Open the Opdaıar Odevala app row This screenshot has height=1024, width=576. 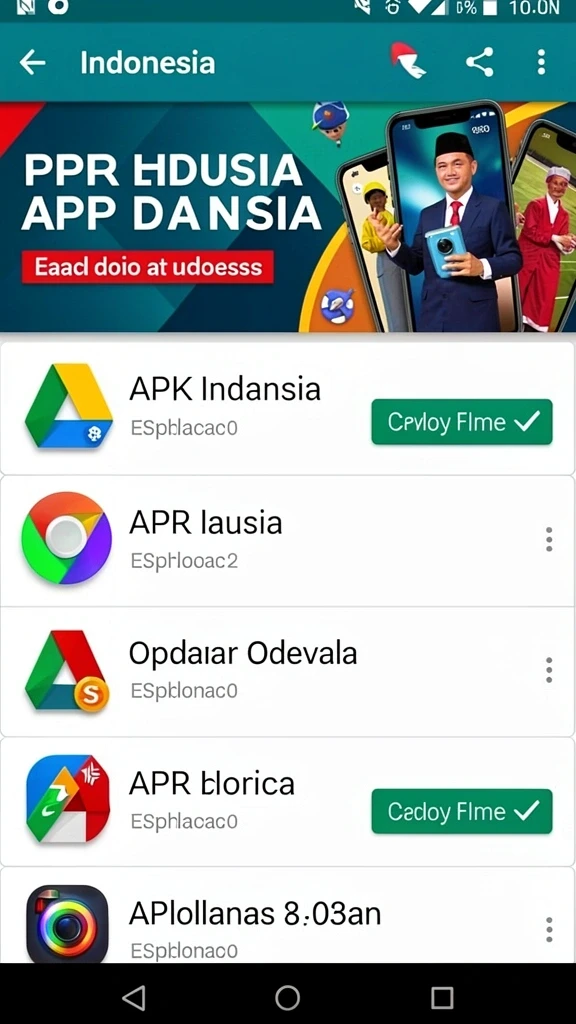[x=287, y=671]
